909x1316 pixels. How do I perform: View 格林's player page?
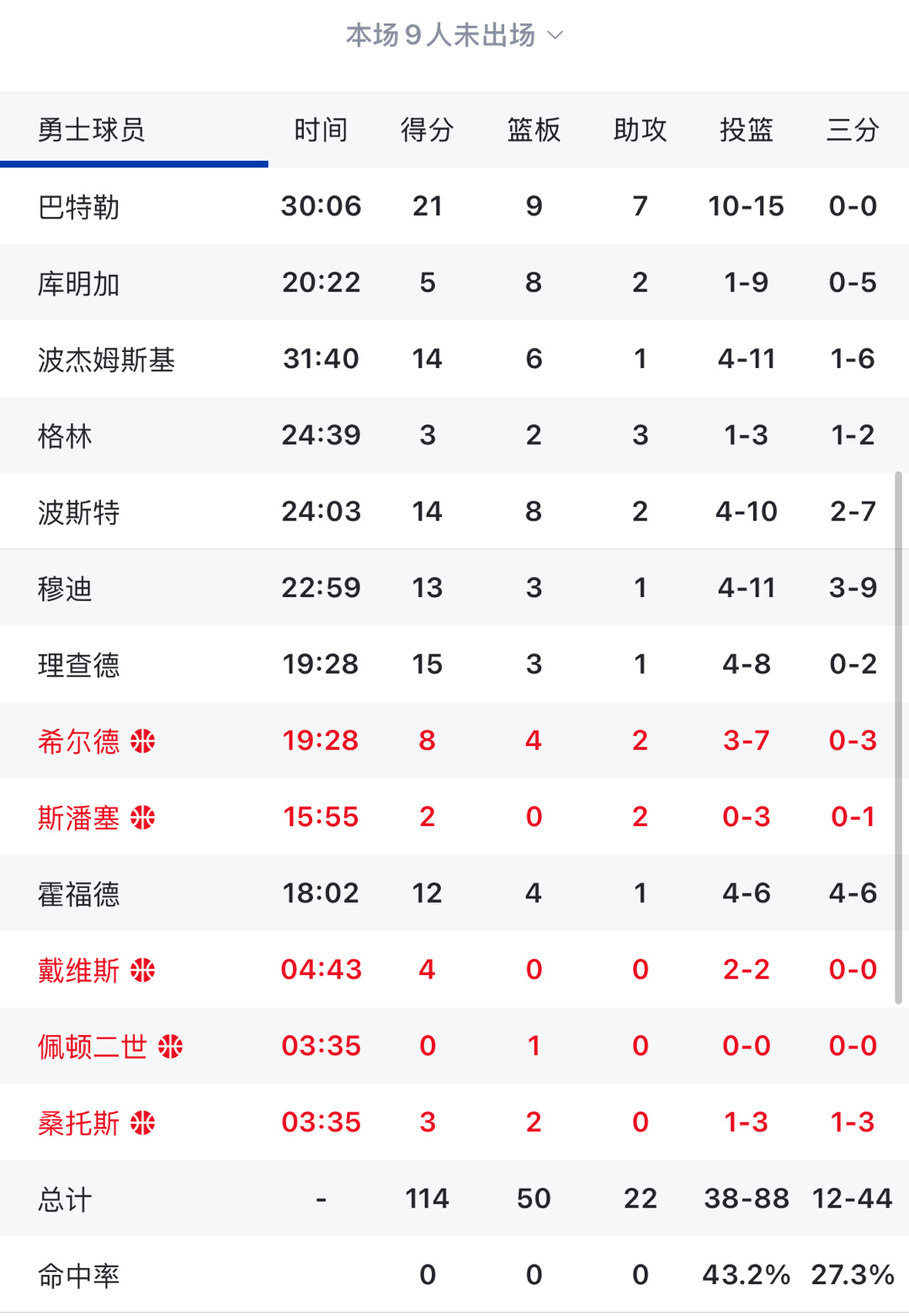[64, 435]
